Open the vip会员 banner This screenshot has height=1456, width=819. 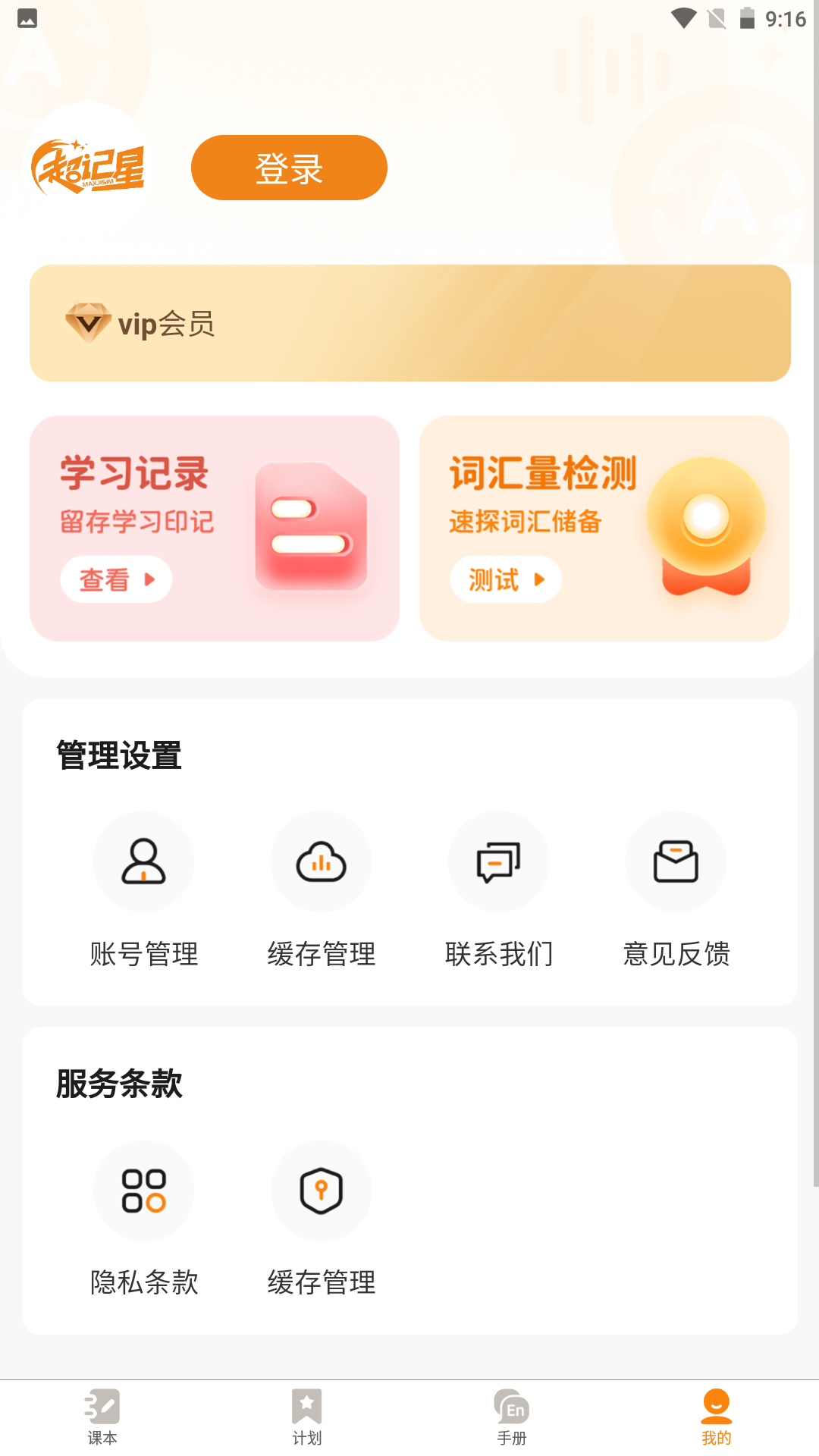(x=409, y=323)
